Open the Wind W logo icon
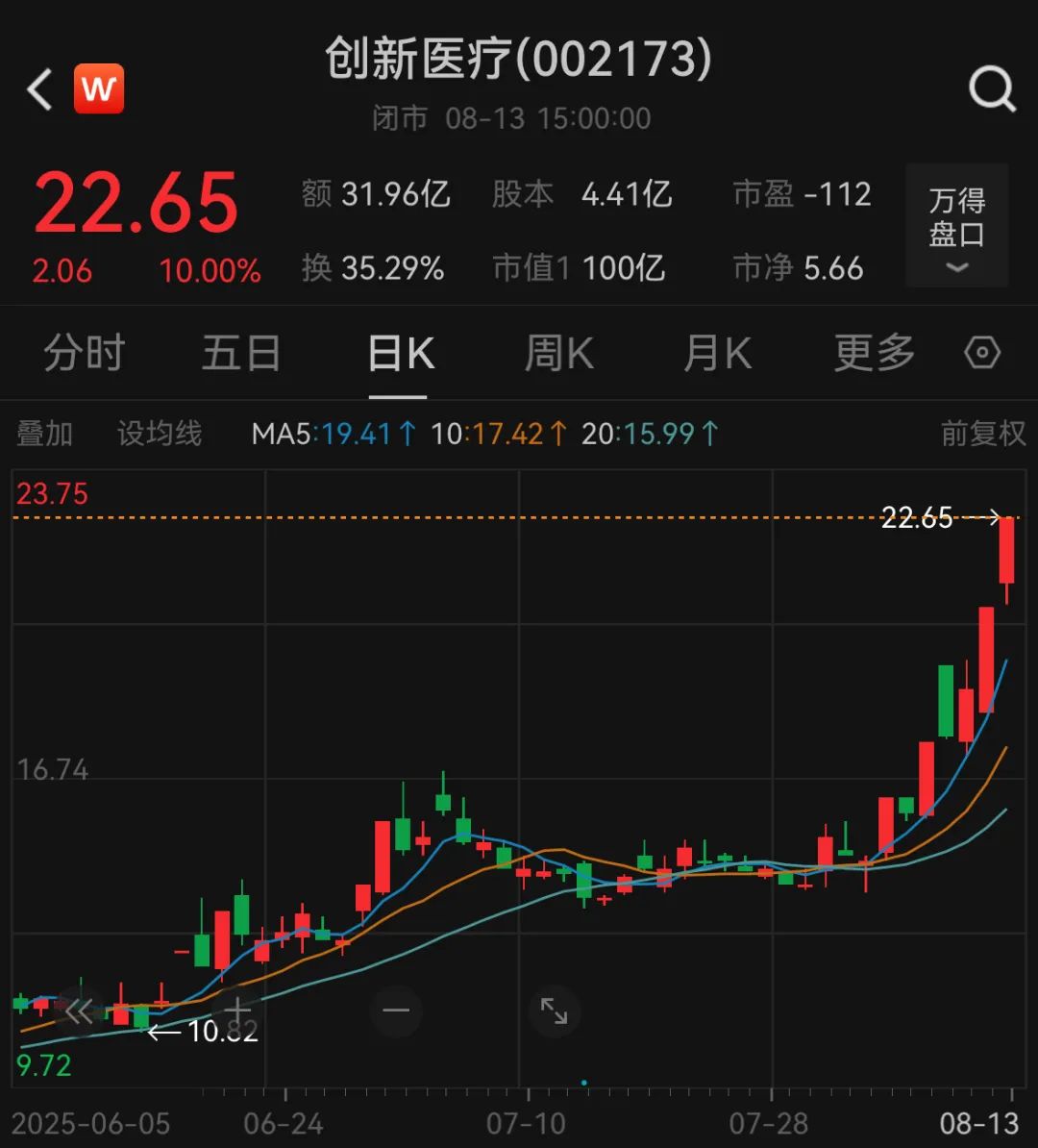 point(97,88)
